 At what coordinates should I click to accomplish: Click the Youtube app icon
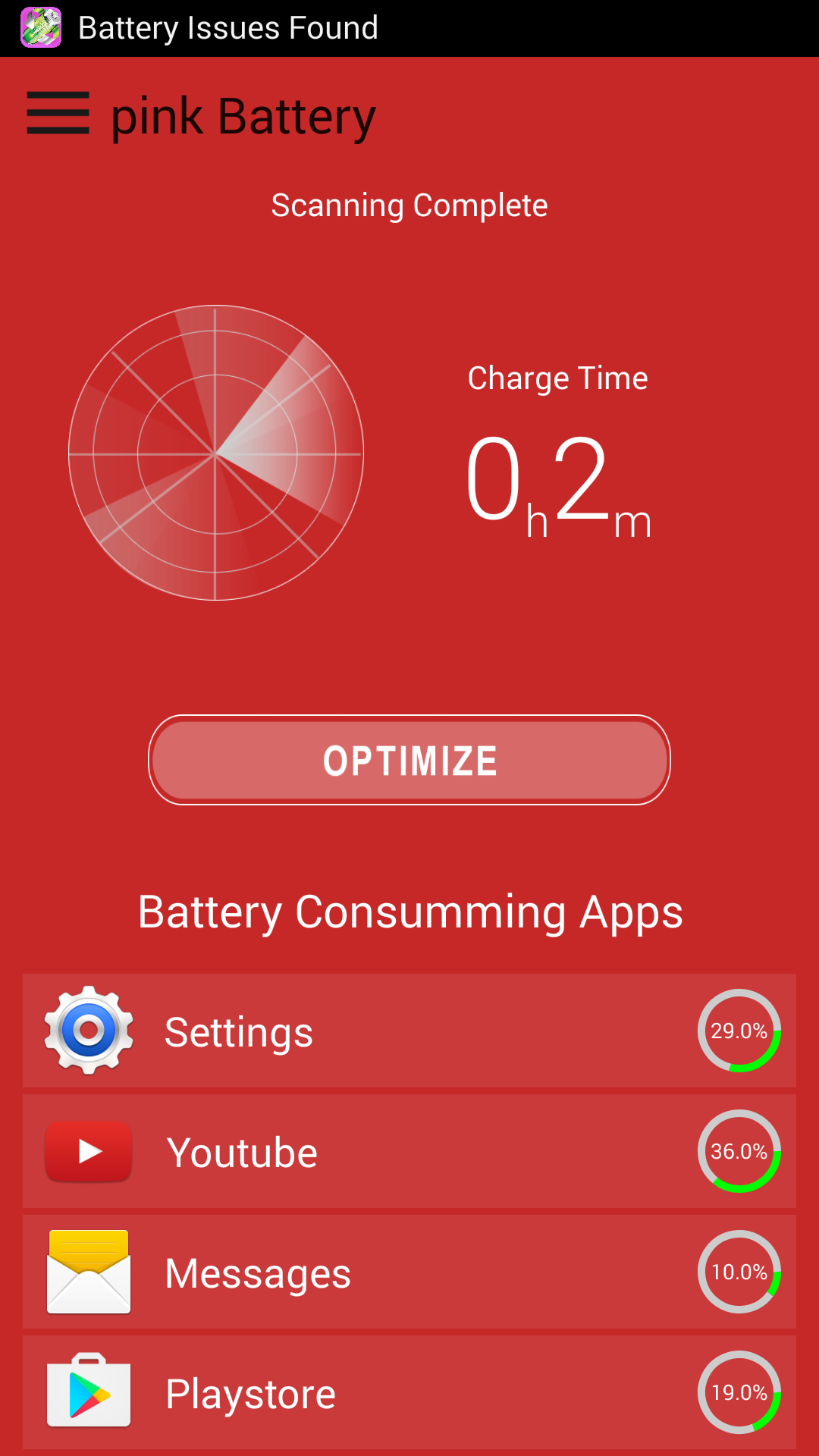[88, 1151]
